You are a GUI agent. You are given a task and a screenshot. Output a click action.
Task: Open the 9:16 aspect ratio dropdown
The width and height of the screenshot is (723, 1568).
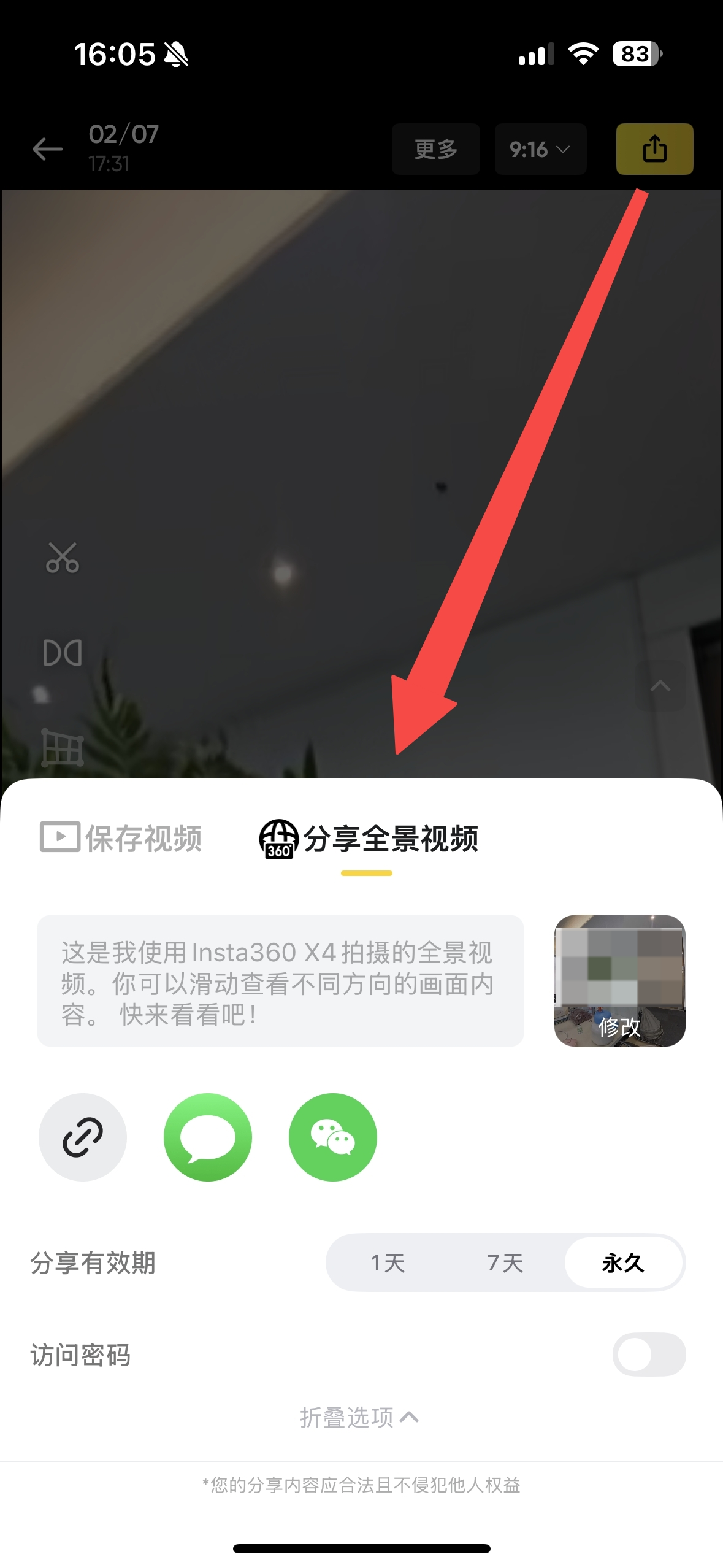pos(540,149)
